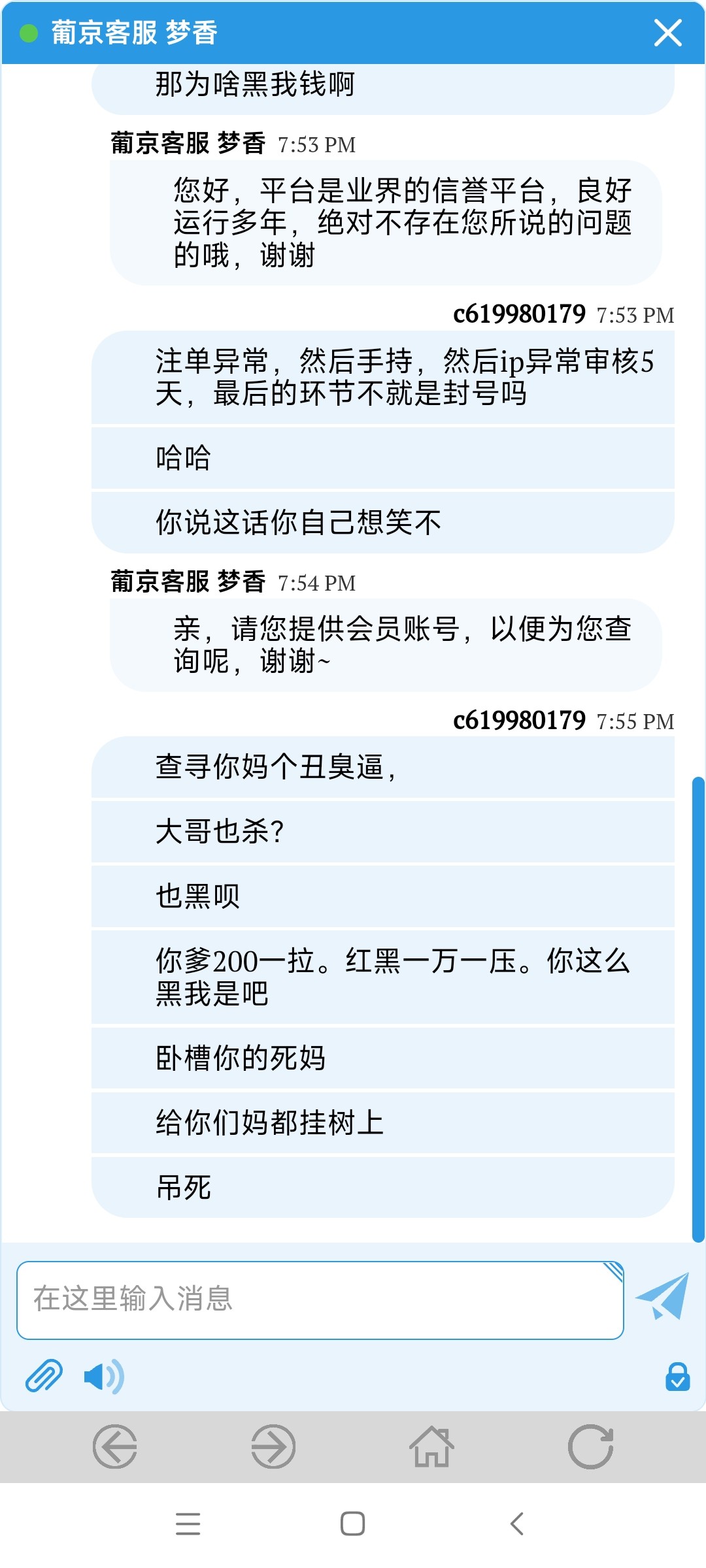Go forward in the browser toolbar
Image resolution: width=706 pixels, height=1568 pixels.
click(273, 1446)
